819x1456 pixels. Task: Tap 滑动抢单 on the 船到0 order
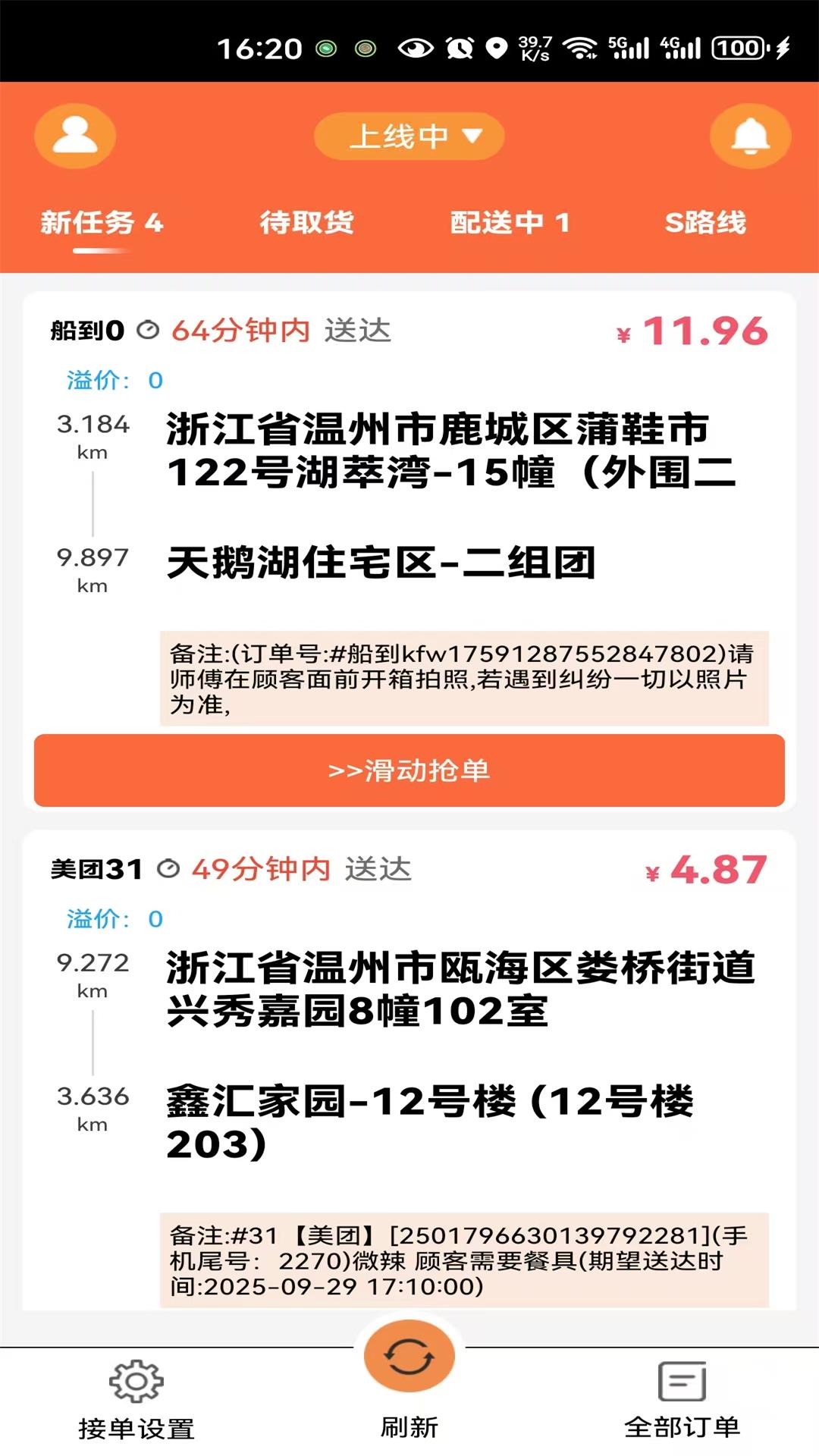(x=409, y=770)
